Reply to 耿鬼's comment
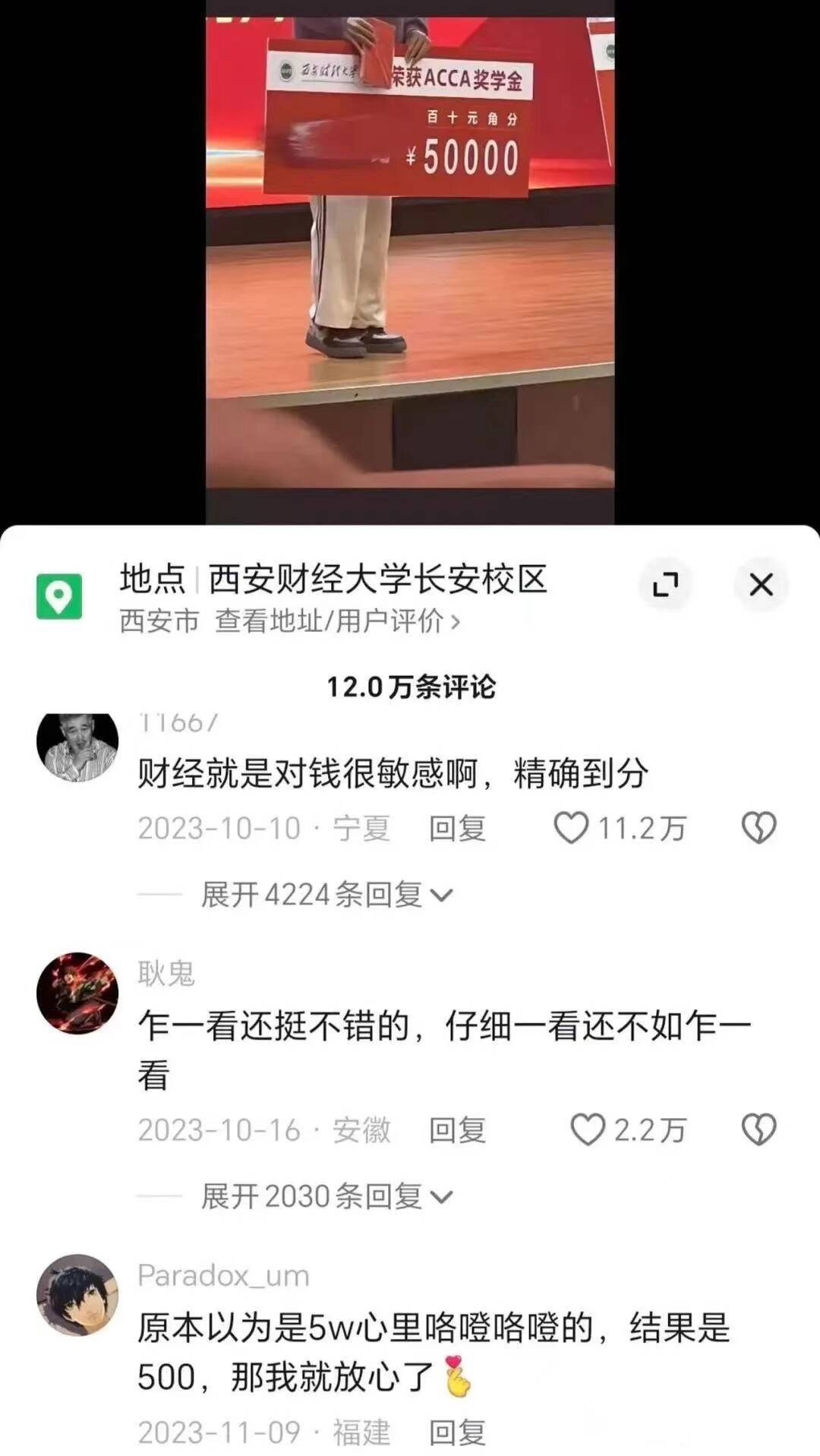The image size is (820, 1456). pyautogui.click(x=457, y=1130)
